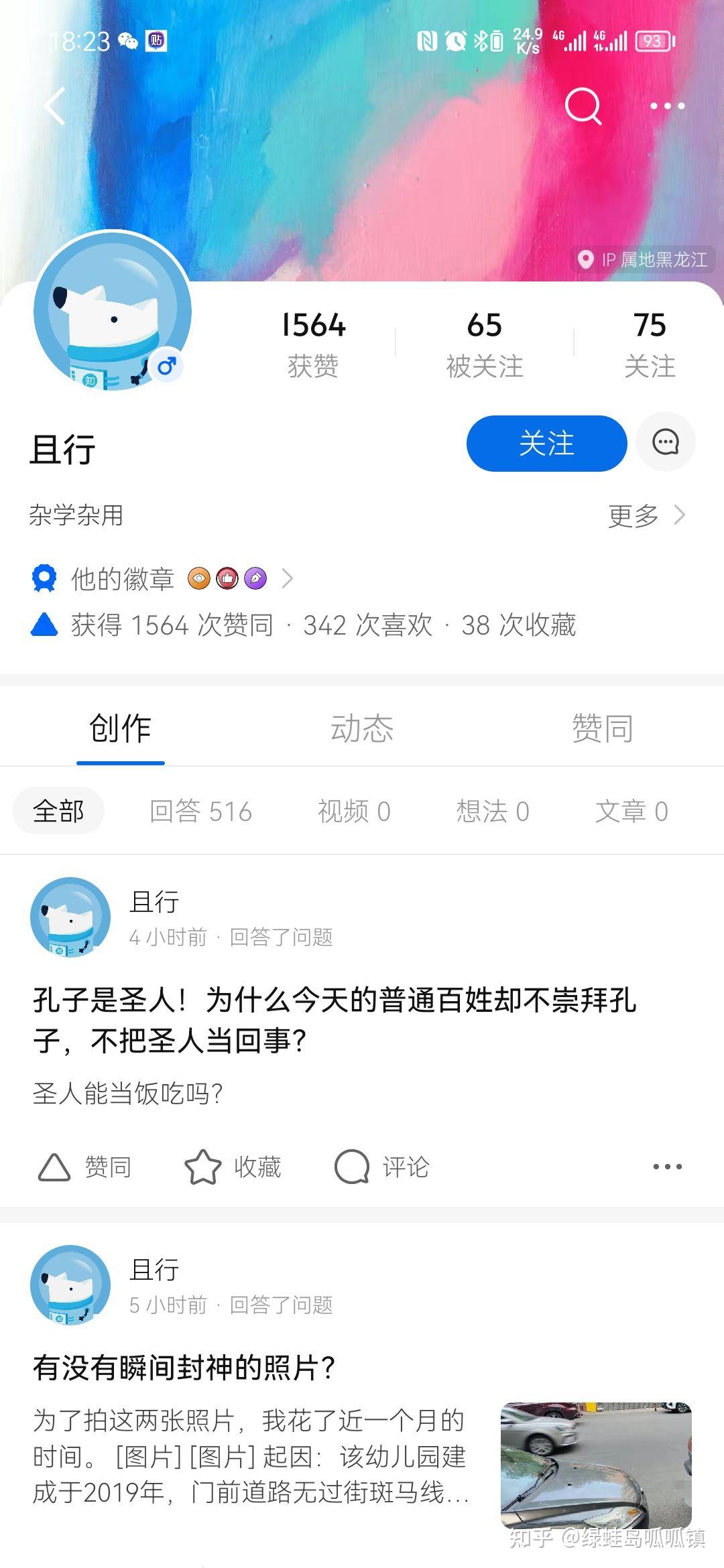Select the 文章 0 filter
This screenshot has height=1568, width=724.
pos(631,811)
